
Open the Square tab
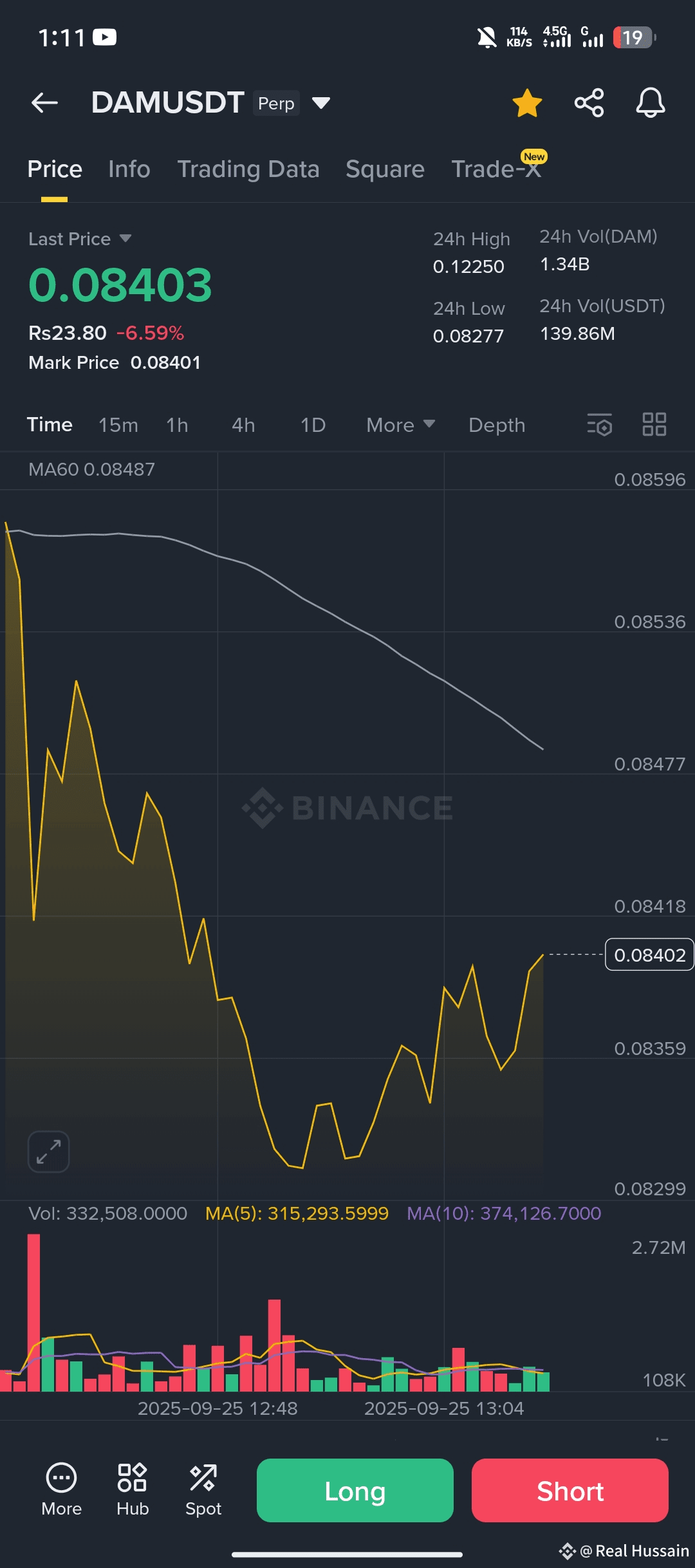(385, 169)
